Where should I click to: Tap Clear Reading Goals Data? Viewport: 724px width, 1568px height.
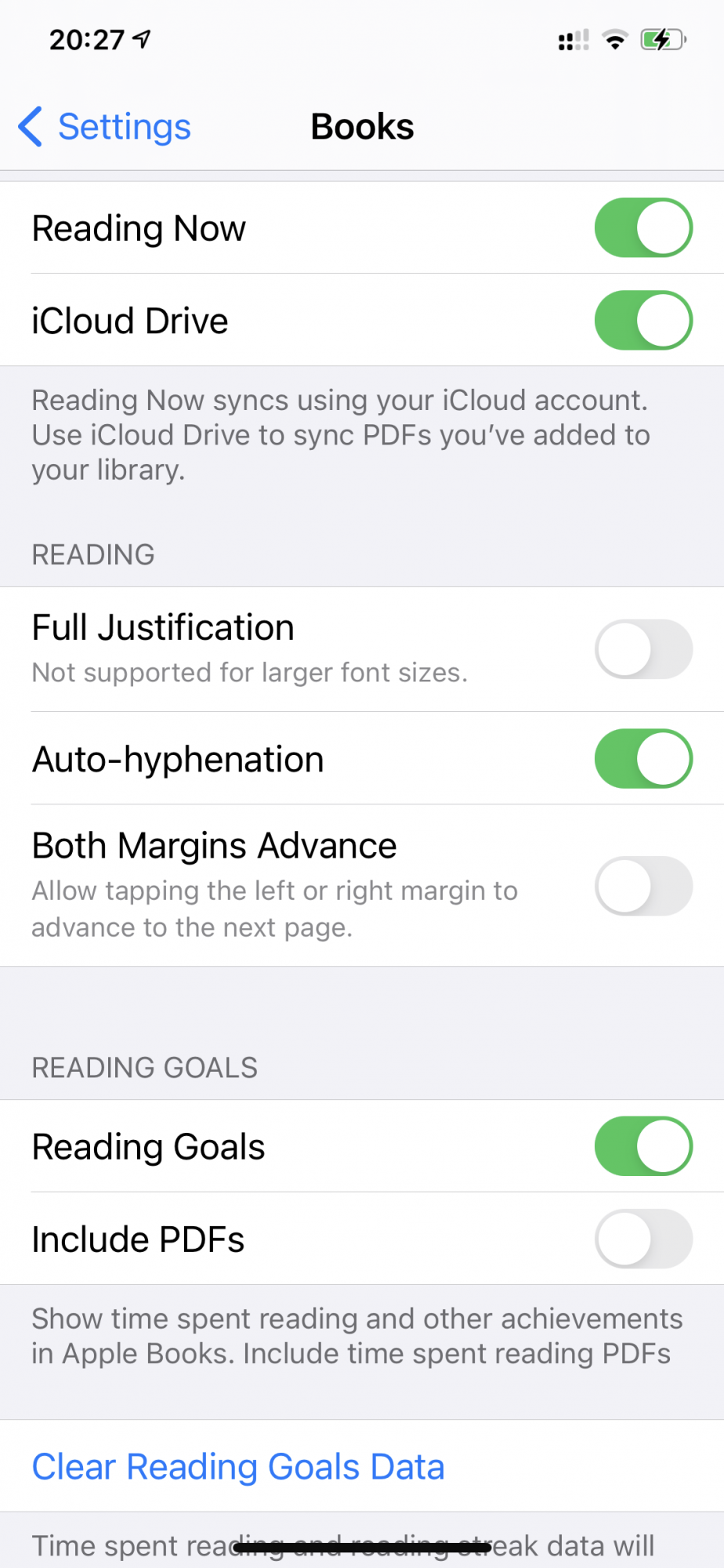click(238, 1467)
